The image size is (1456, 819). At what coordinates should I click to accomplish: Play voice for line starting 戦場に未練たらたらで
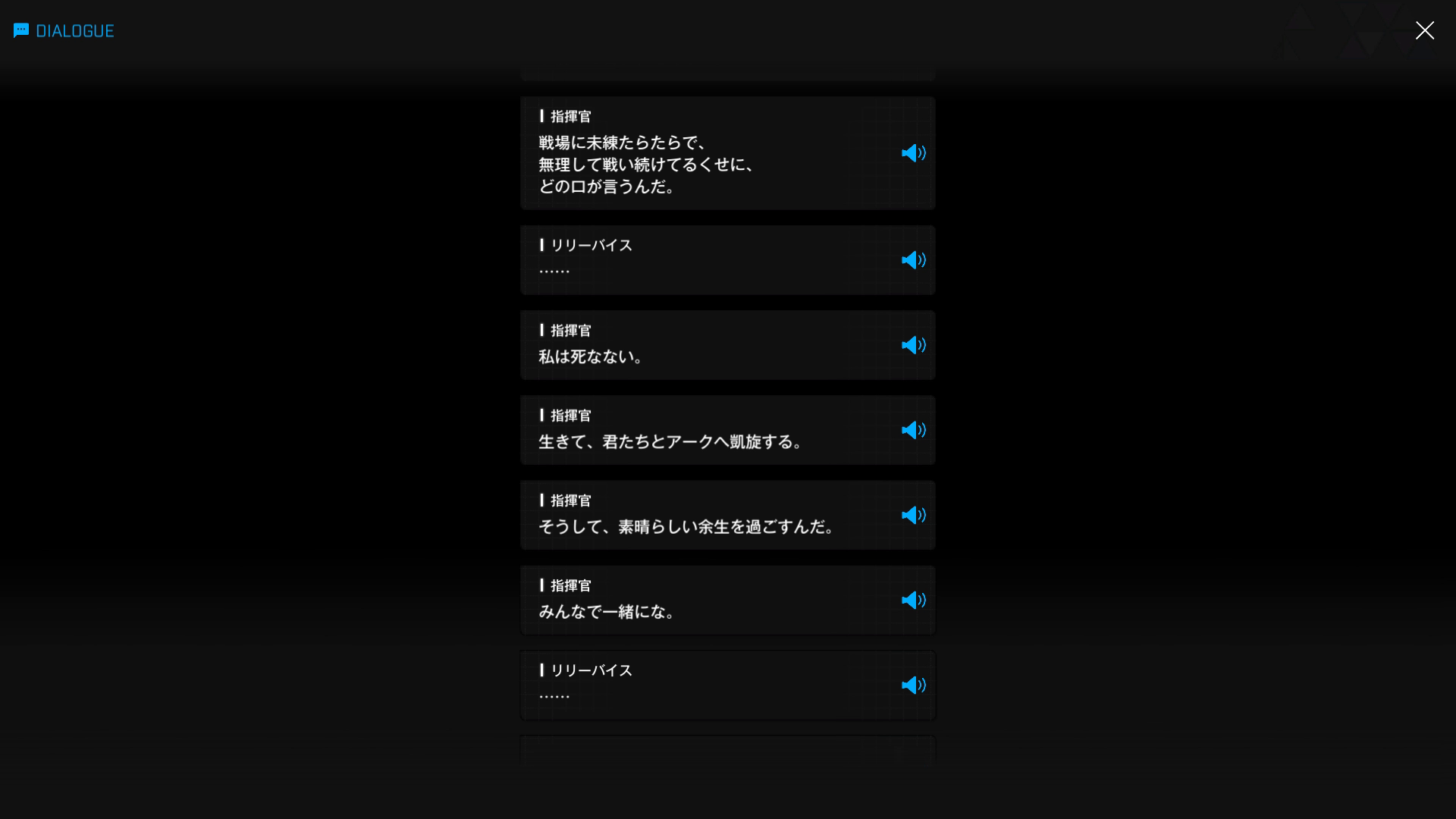click(913, 153)
